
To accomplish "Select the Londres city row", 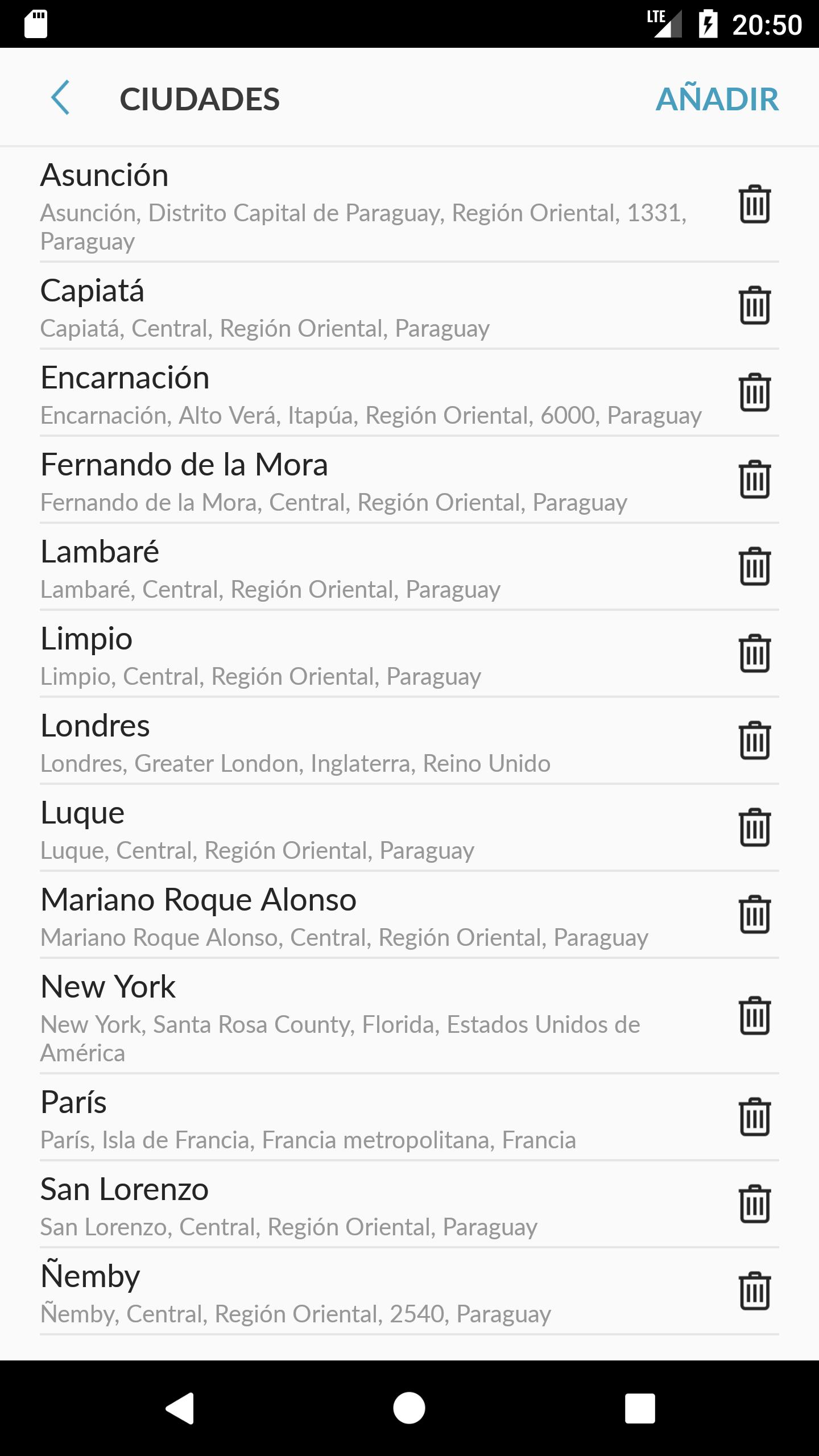I will click(341, 742).
